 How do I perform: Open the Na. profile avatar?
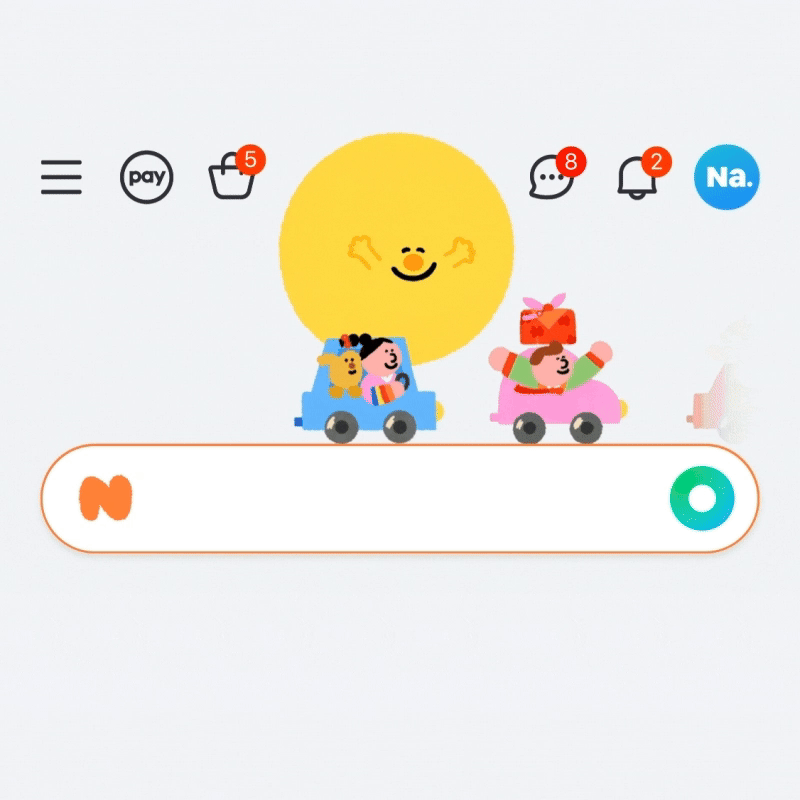tap(727, 177)
